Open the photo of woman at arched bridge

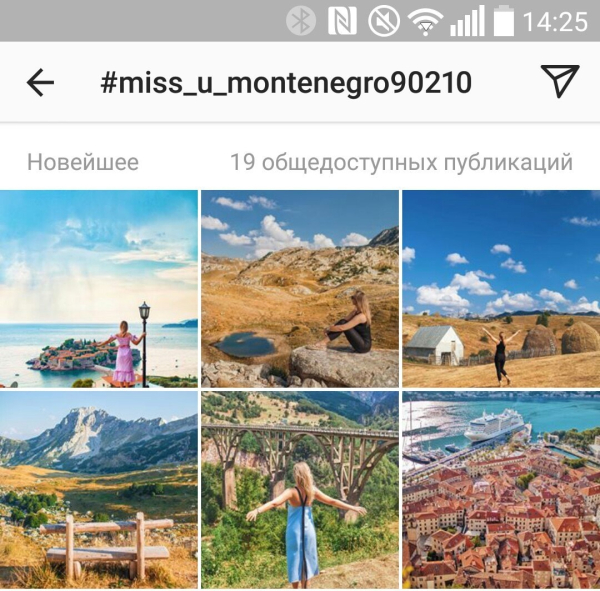pyautogui.click(x=300, y=490)
